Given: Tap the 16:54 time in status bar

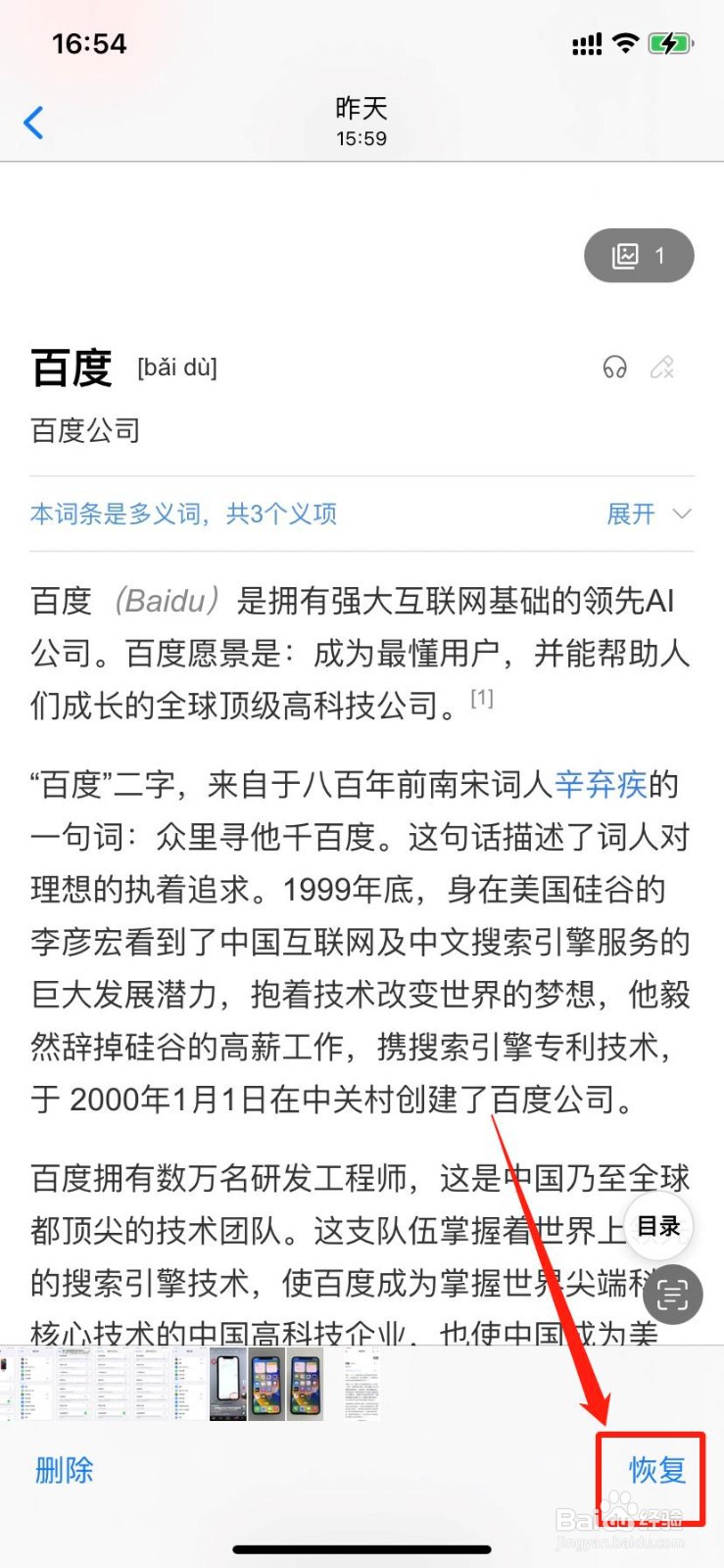Looking at the screenshot, I should pyautogui.click(x=89, y=42).
